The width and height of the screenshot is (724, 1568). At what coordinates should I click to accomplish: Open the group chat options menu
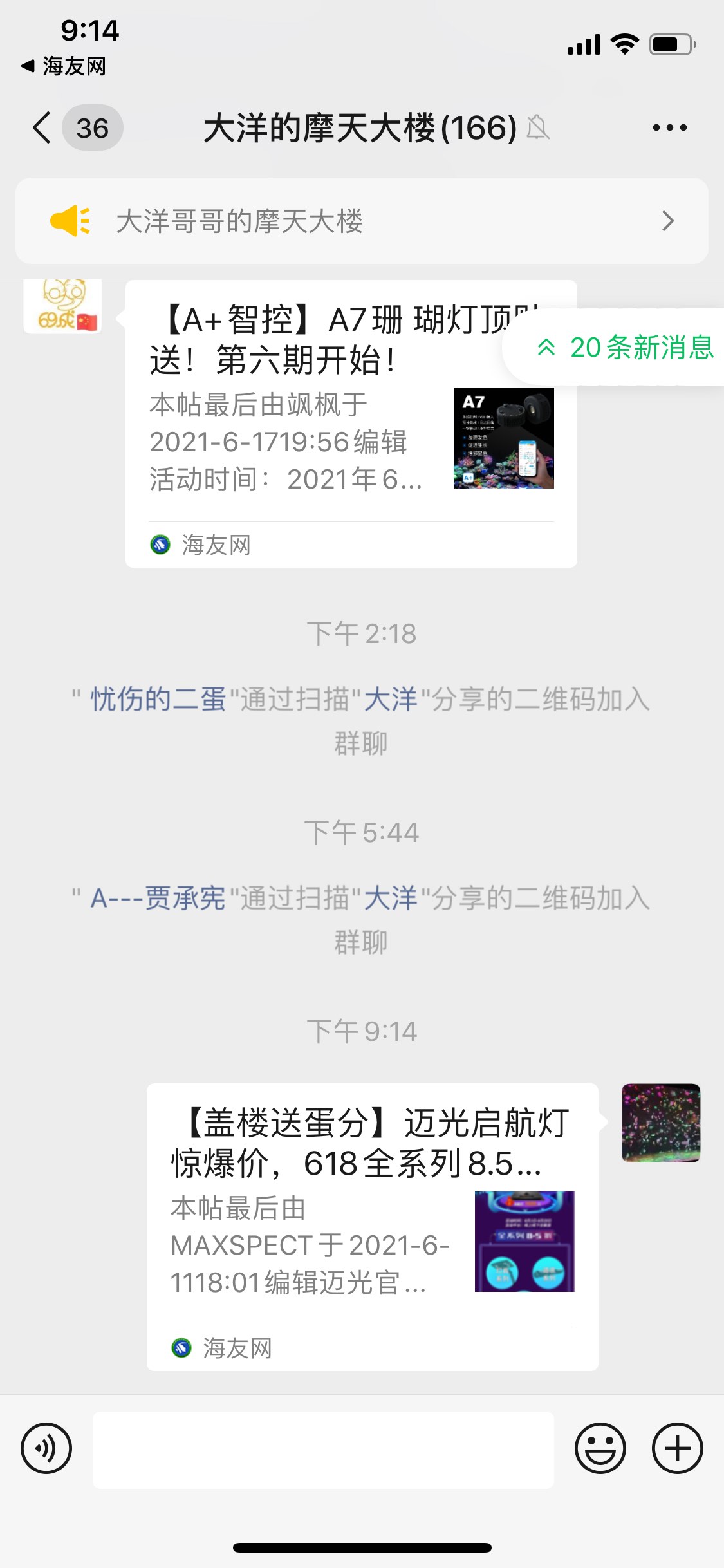(x=669, y=127)
